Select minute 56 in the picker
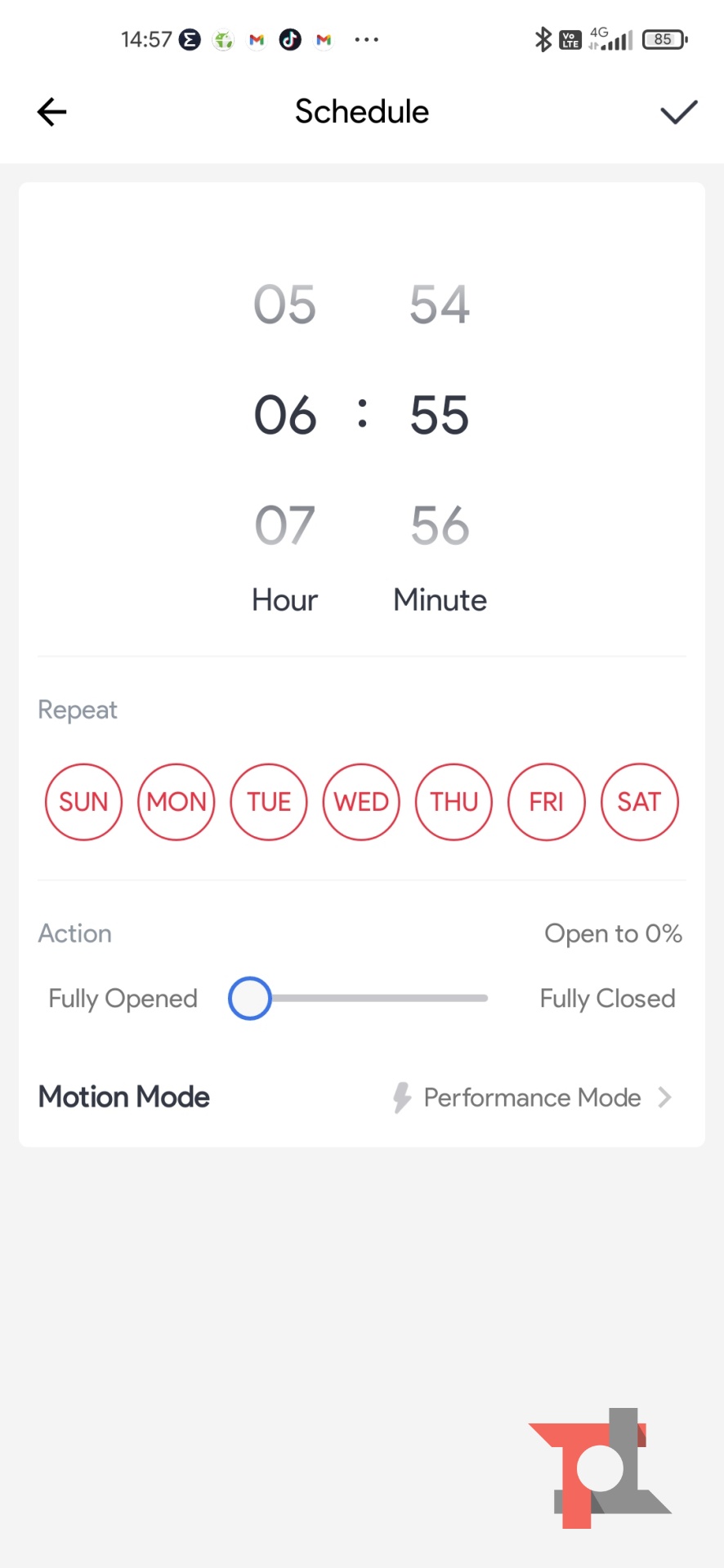Viewport: 724px width, 1568px height. (x=440, y=524)
